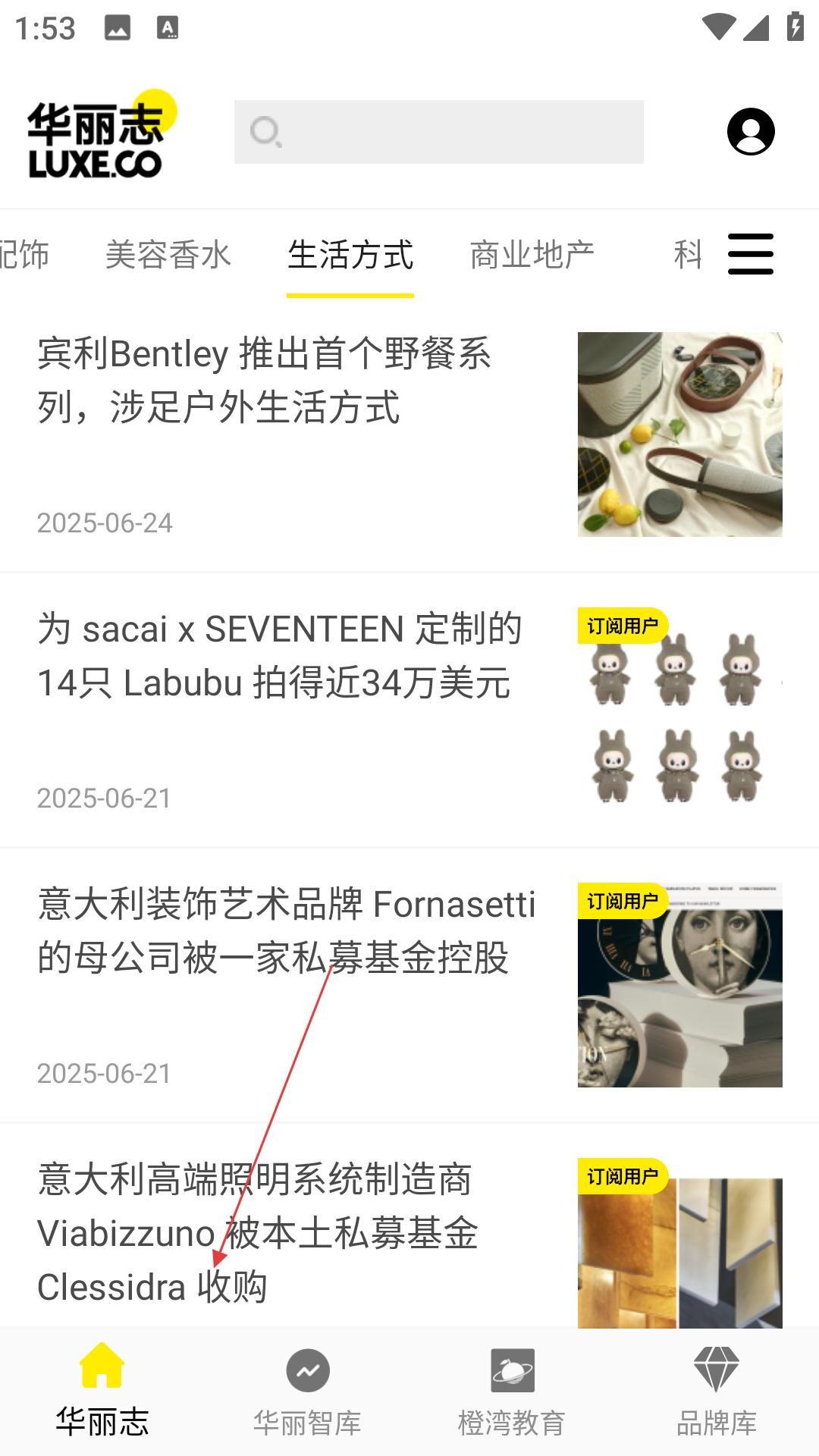This screenshot has height=1456, width=819.
Task: Open the search box
Action: (438, 132)
